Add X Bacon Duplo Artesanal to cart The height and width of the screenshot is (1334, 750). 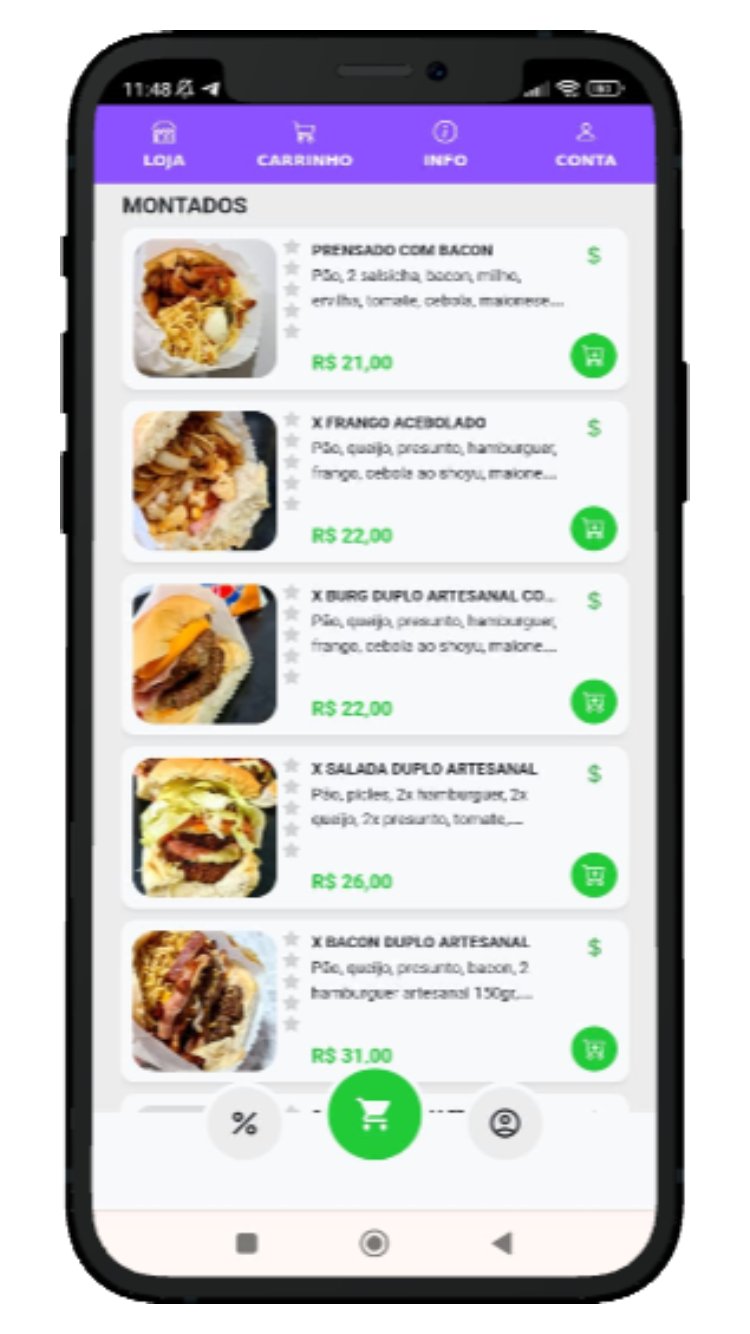click(x=594, y=1048)
